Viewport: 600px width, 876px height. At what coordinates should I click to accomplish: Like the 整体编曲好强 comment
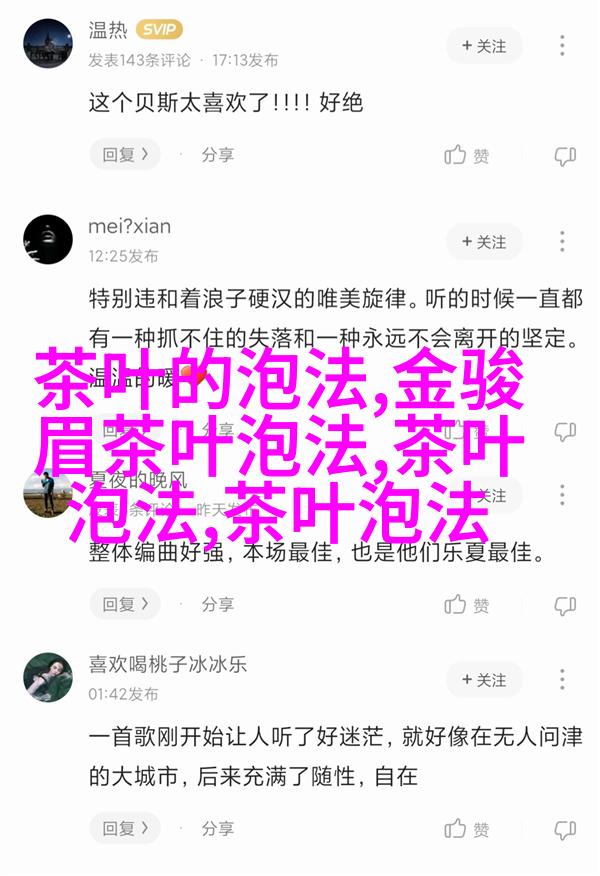click(x=467, y=604)
